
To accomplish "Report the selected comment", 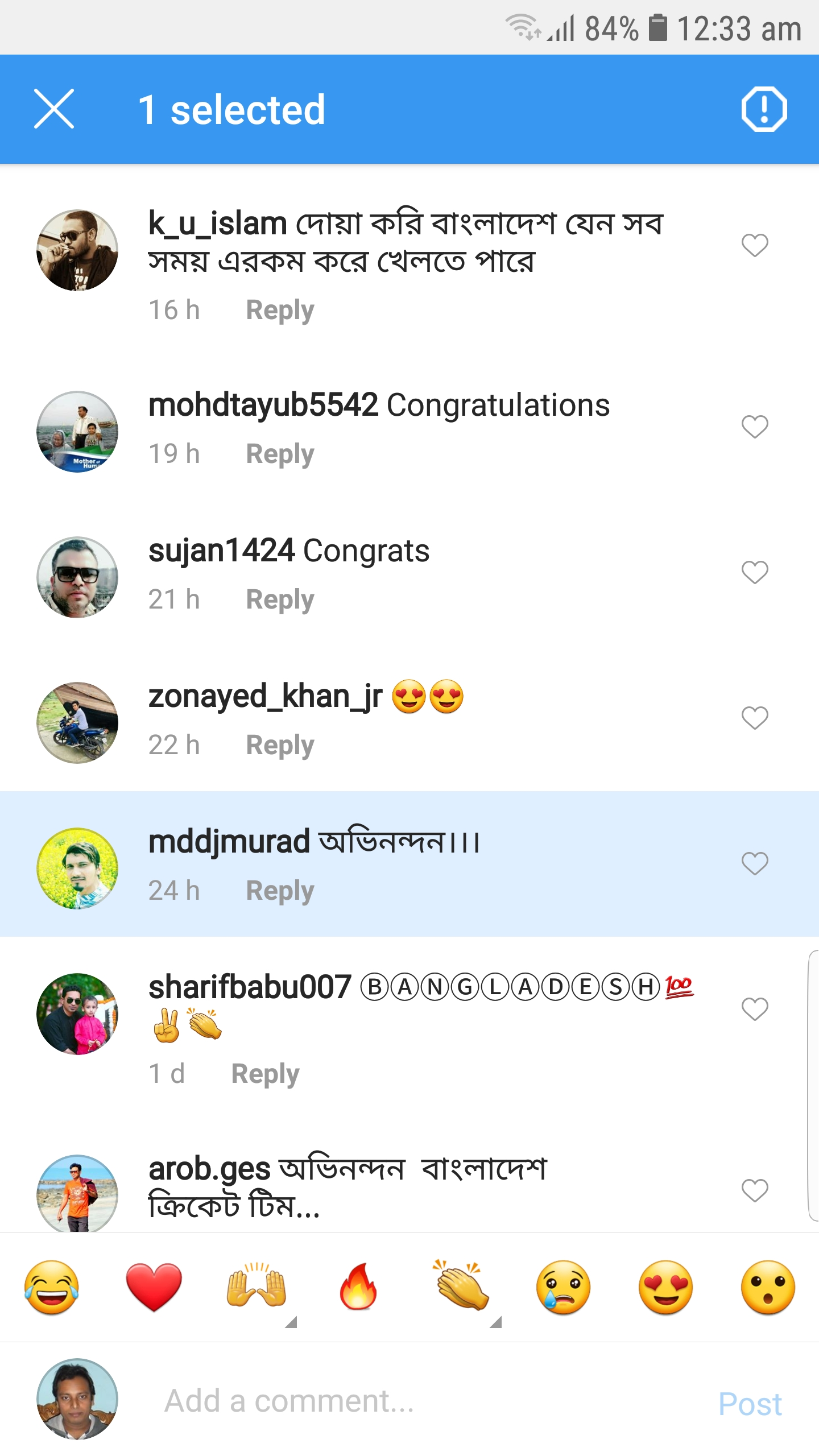I will pyautogui.click(x=764, y=109).
